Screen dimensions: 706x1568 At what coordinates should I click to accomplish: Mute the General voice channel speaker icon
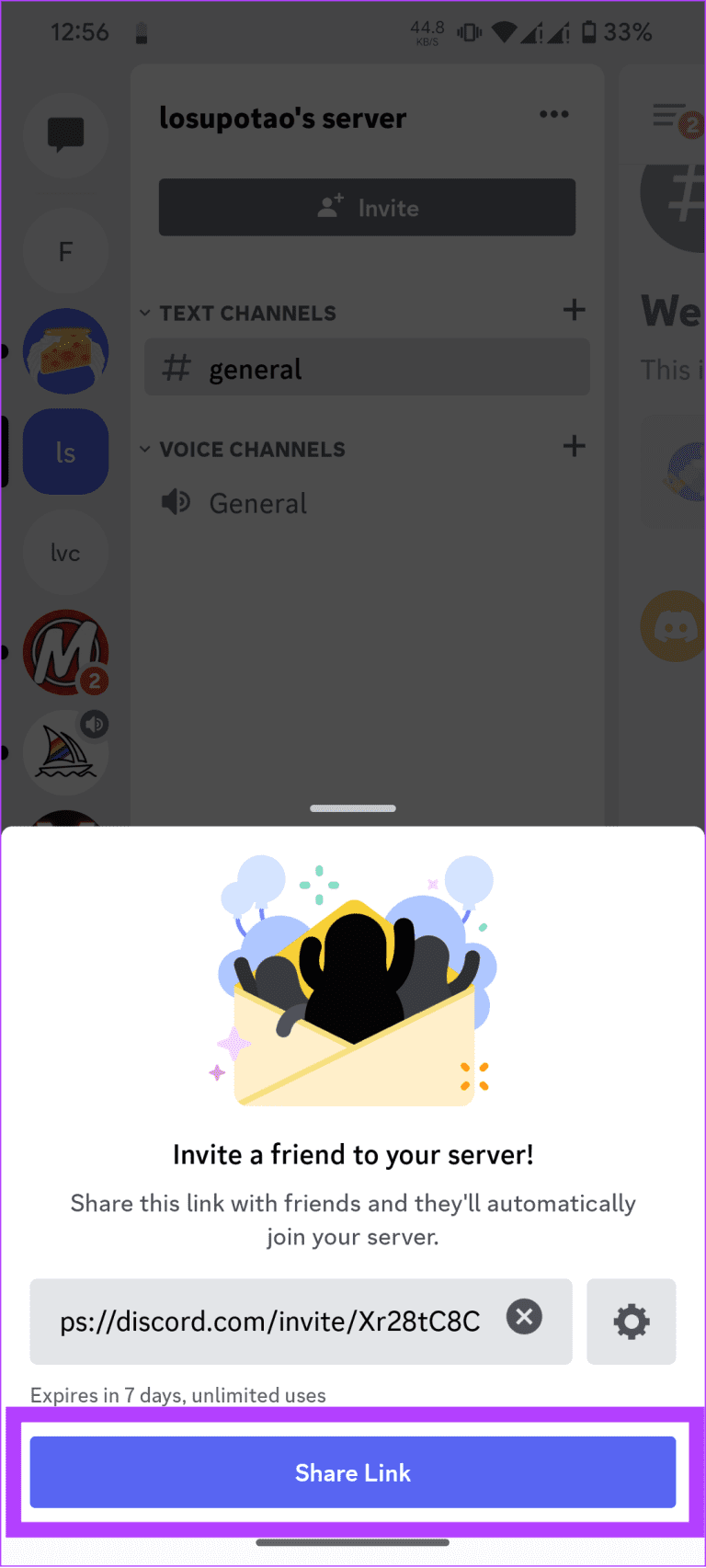point(176,502)
